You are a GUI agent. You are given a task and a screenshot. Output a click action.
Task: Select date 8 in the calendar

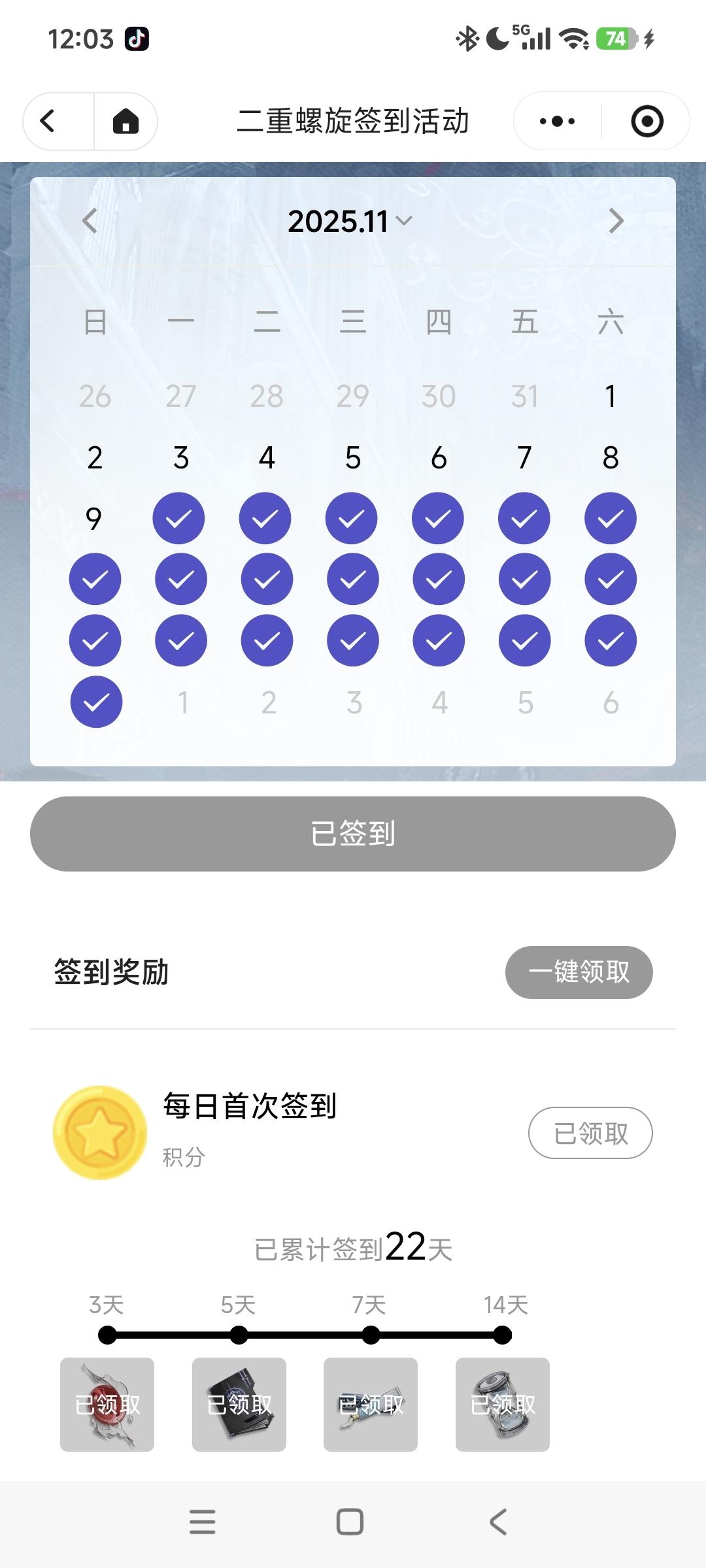611,457
